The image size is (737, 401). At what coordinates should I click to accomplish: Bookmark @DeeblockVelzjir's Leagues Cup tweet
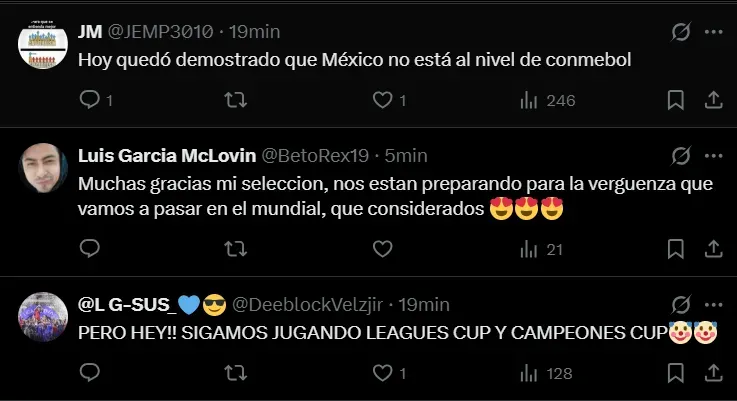[676, 373]
